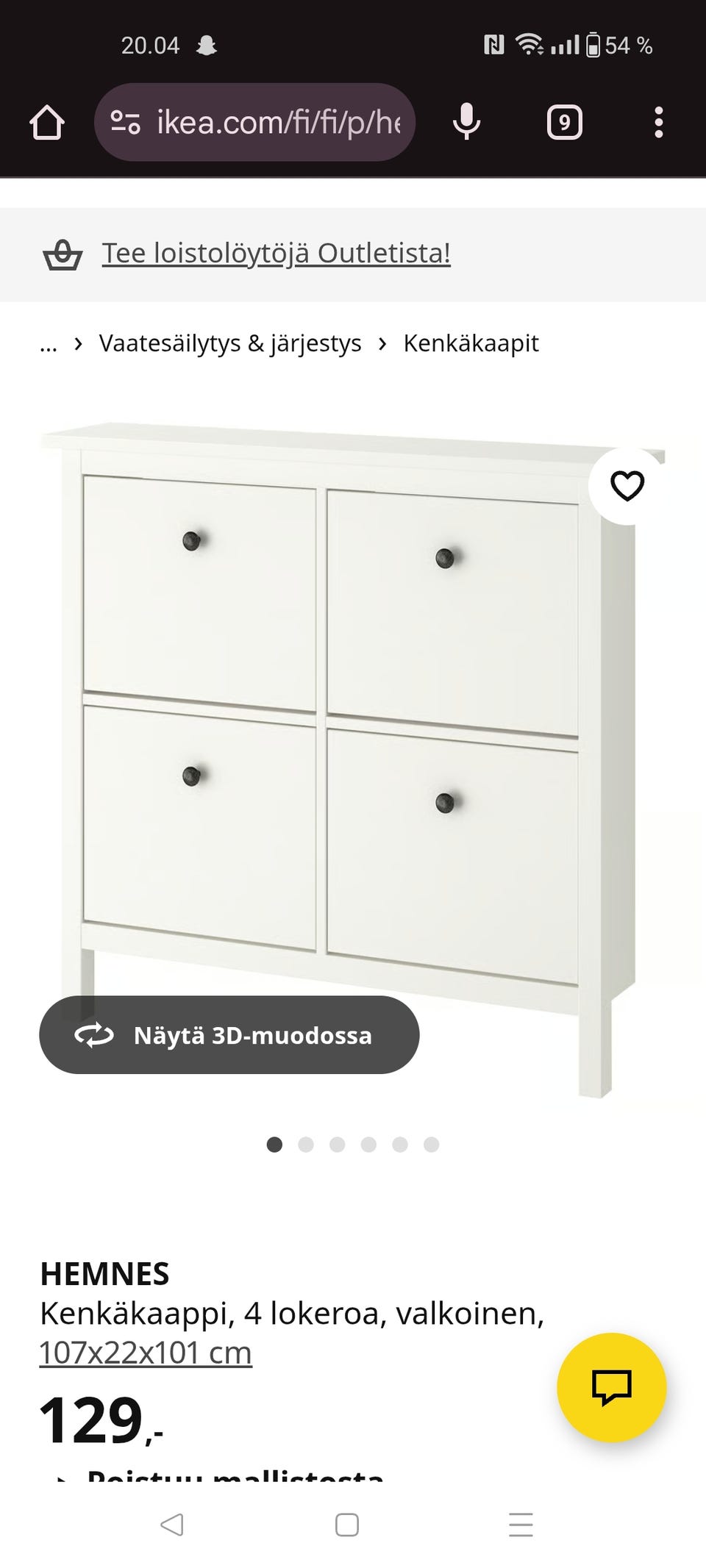Go back with the system back button
Screen dimensions: 706x1568
(172, 1525)
